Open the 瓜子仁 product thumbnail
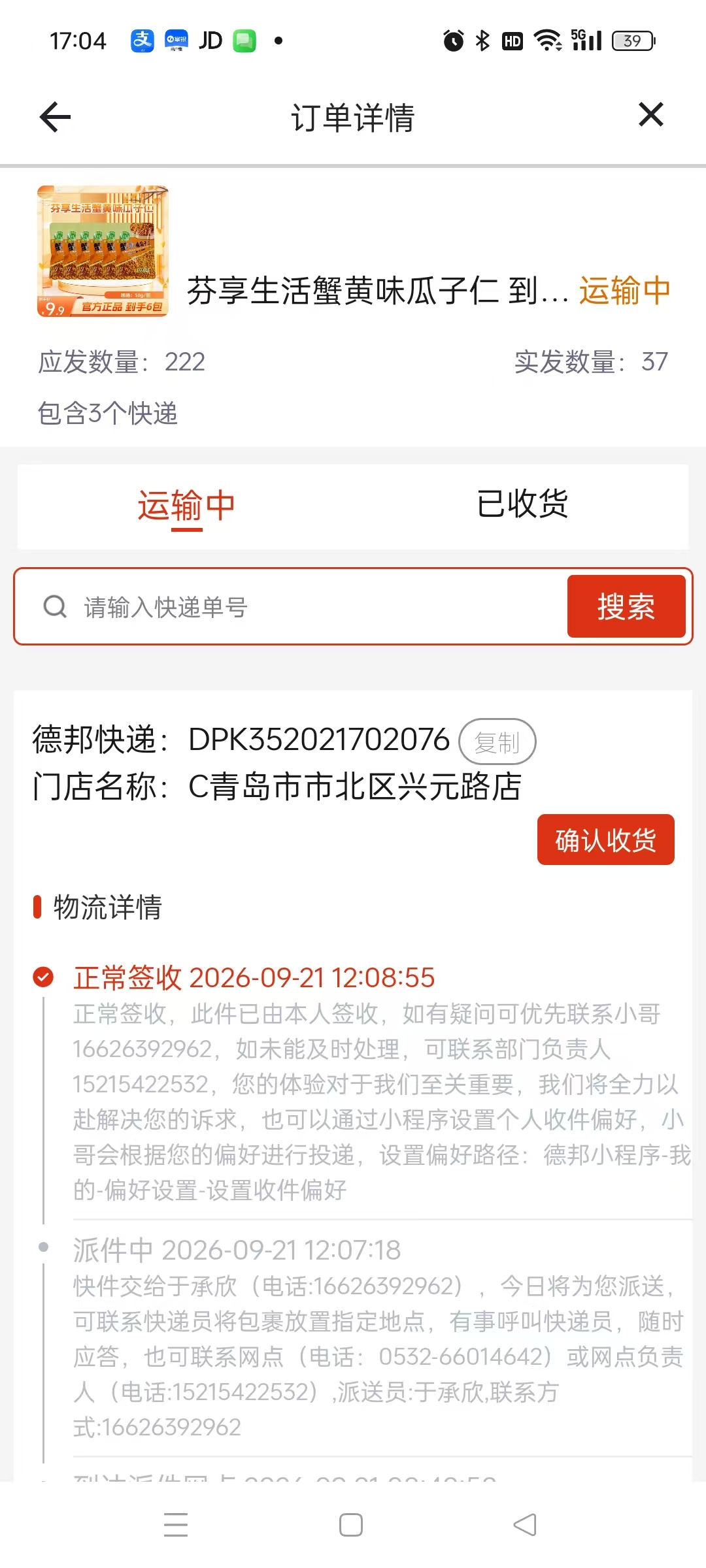The image size is (706, 1568). pos(103,251)
